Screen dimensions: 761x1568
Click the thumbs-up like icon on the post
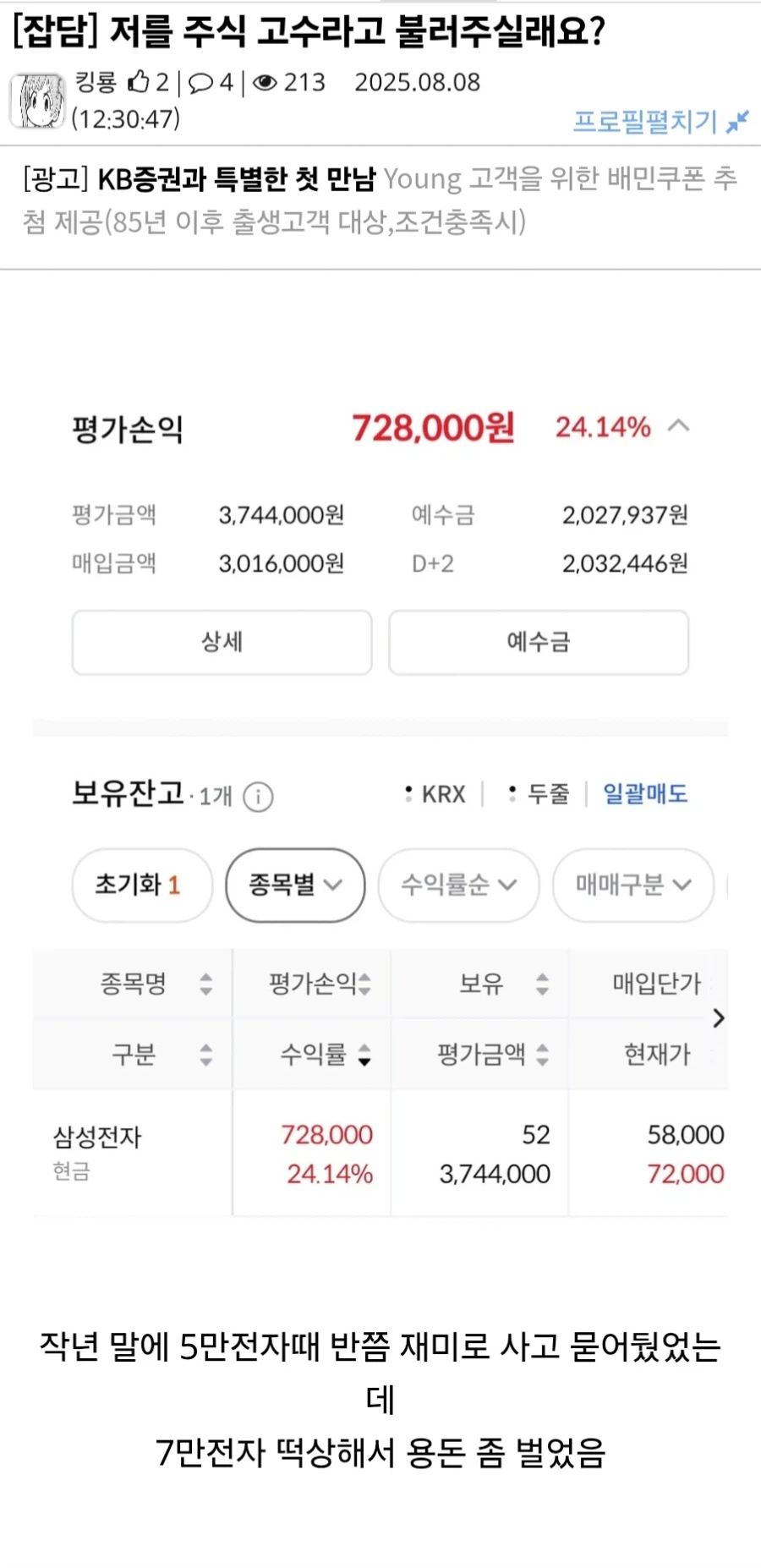click(x=138, y=82)
